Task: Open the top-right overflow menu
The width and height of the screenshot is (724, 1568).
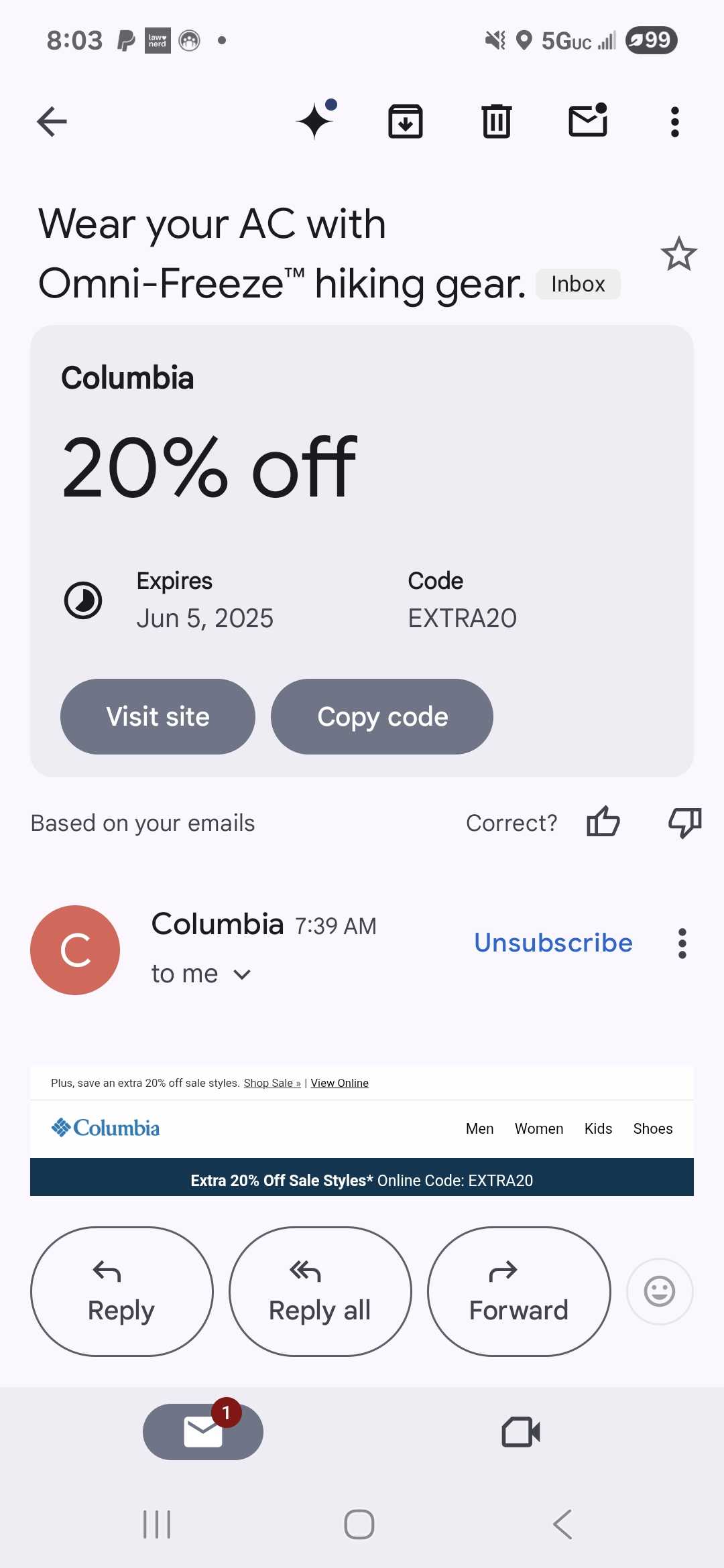Action: [x=674, y=121]
